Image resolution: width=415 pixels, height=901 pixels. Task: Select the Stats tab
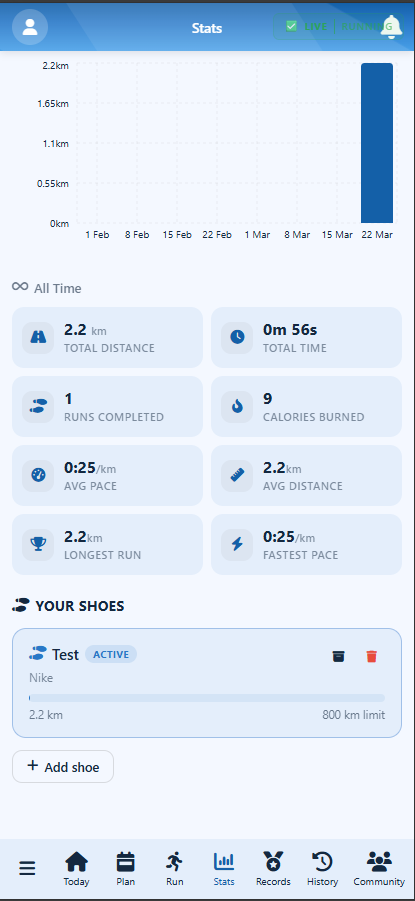point(224,869)
